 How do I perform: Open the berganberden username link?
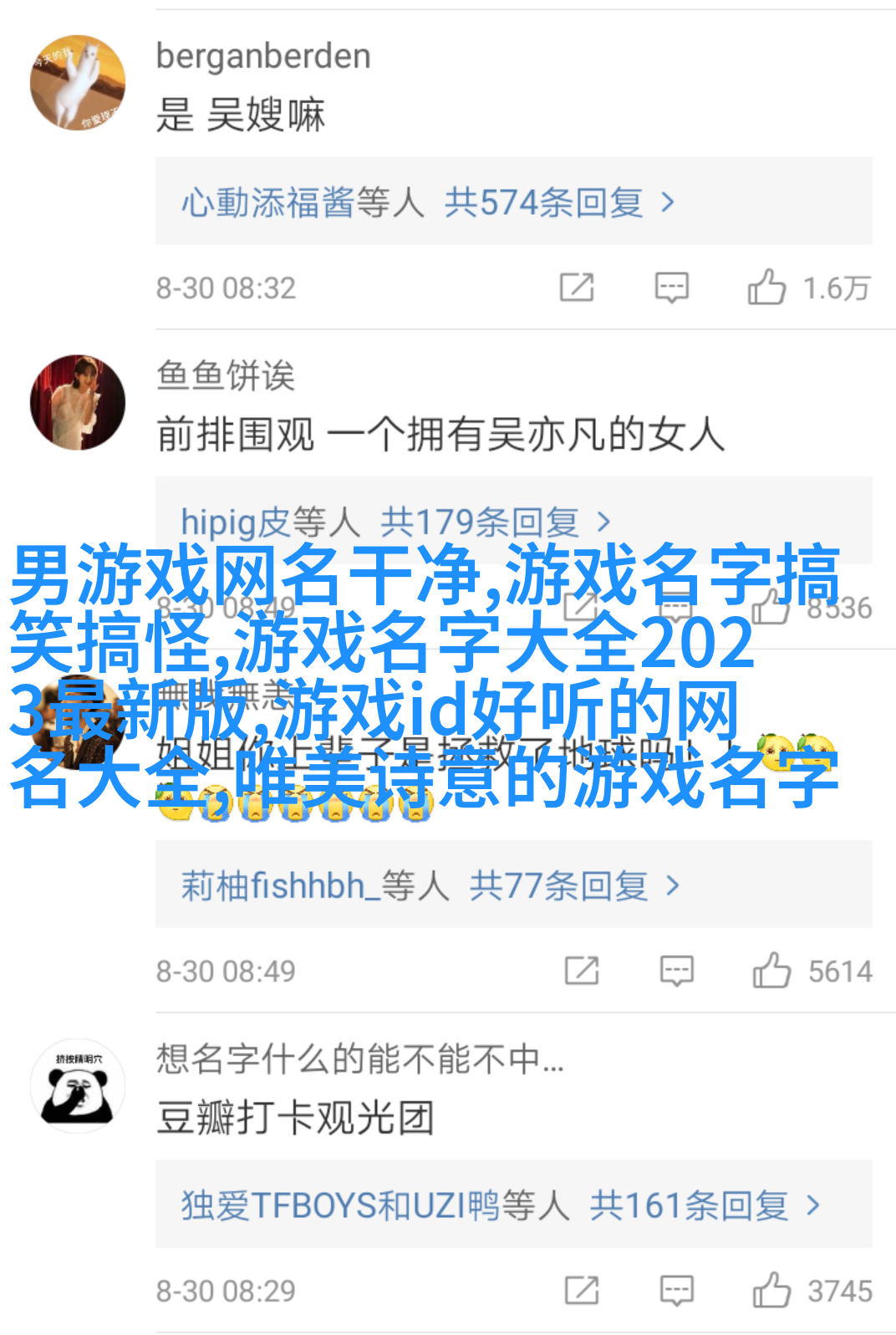click(x=263, y=56)
